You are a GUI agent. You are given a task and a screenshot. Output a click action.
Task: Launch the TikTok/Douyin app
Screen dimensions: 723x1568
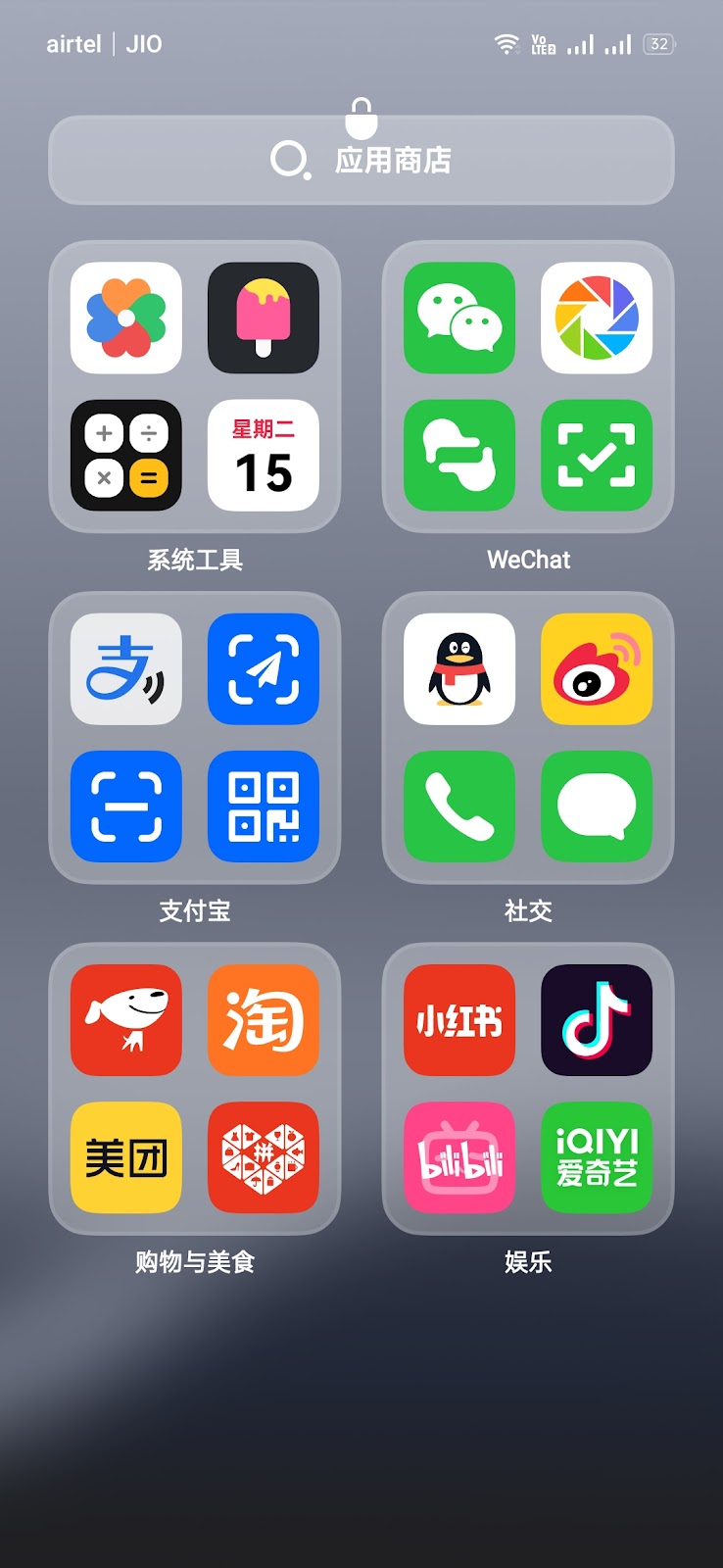click(x=597, y=1020)
